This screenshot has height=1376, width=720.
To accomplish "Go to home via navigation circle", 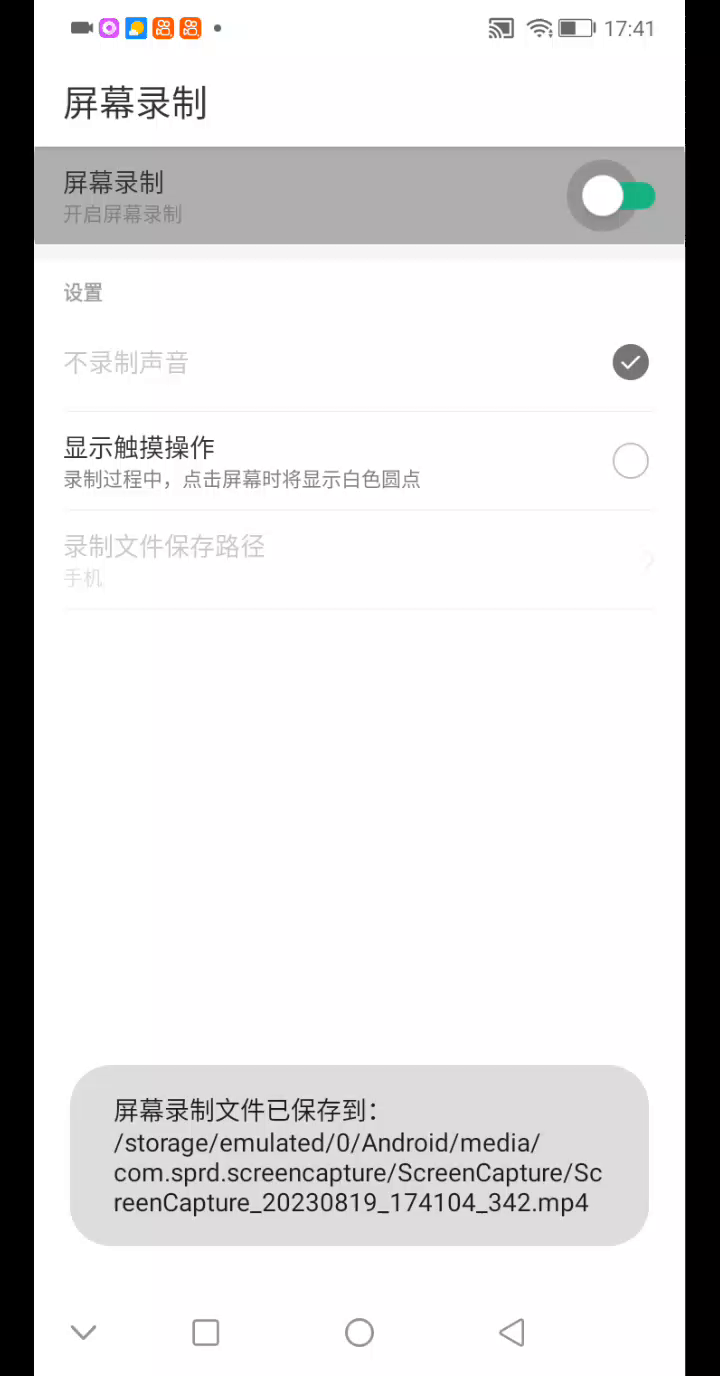I will point(359,1332).
